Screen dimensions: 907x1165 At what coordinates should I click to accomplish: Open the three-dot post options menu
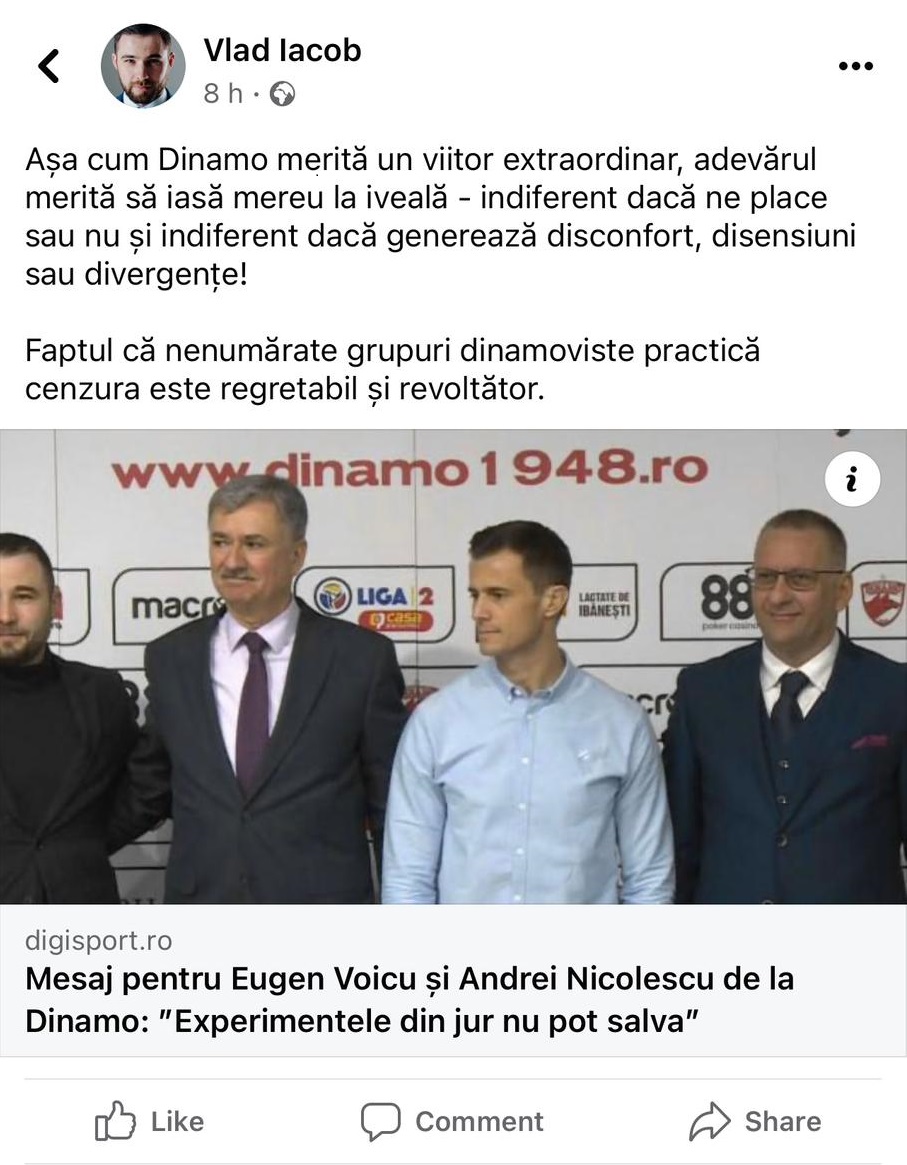[855, 66]
